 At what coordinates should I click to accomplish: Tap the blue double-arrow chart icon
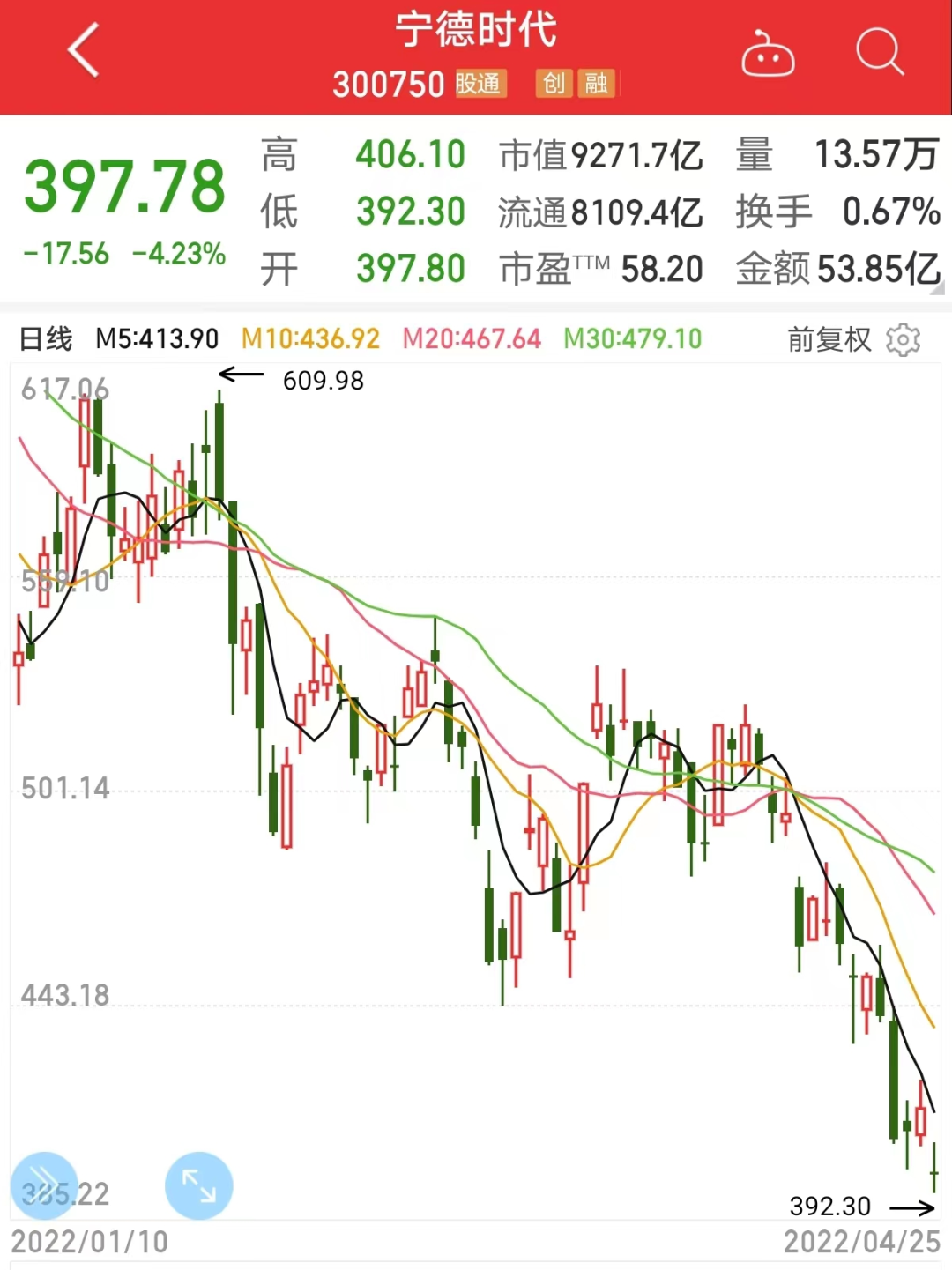[x=44, y=1186]
